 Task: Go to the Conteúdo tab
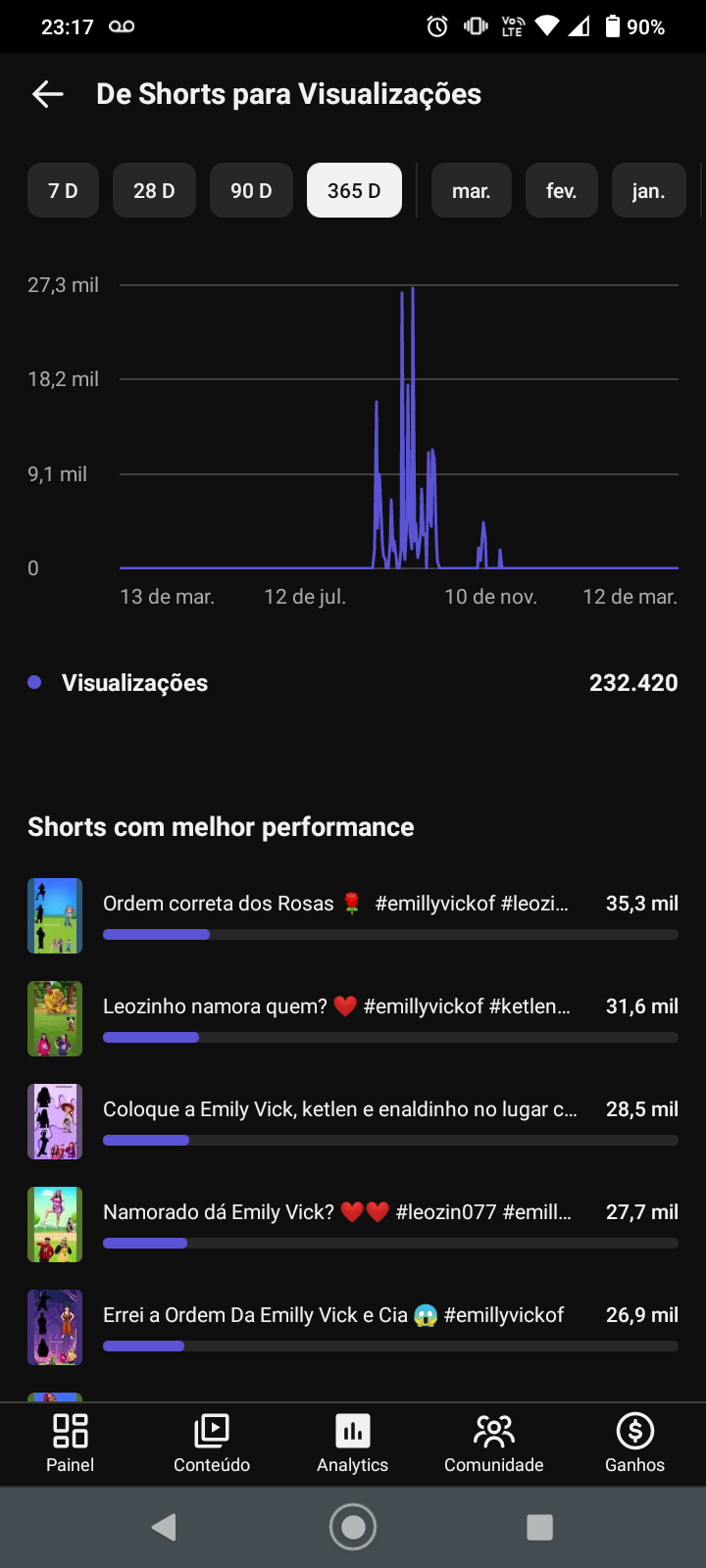point(212,1444)
